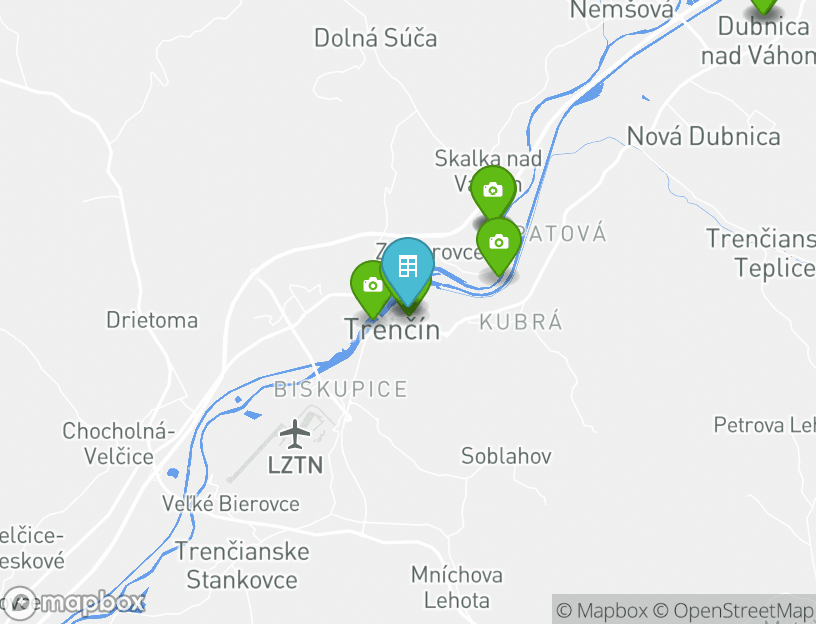Open the © OpenStreetMap attribution link
The height and width of the screenshot is (624, 816).
[x=734, y=610]
